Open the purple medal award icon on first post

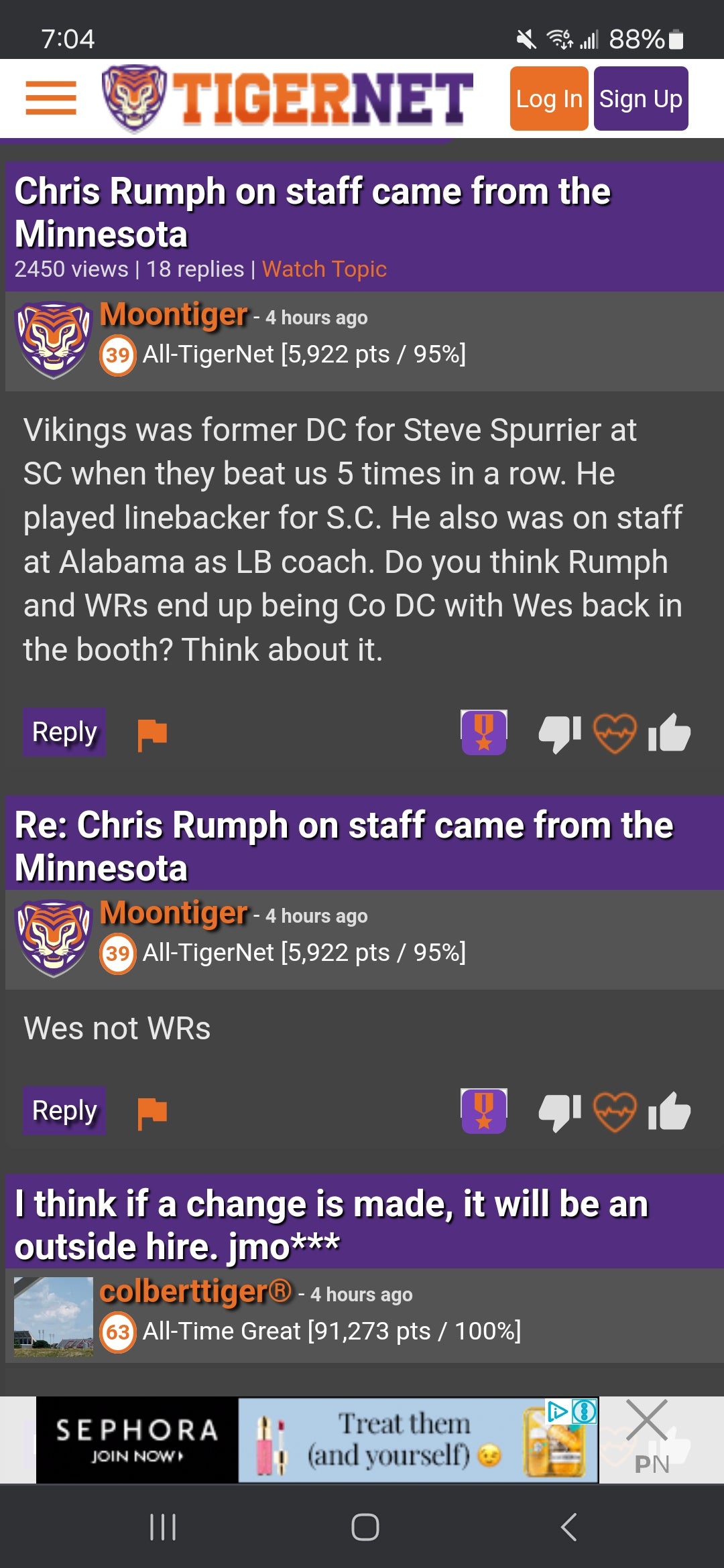(x=484, y=734)
